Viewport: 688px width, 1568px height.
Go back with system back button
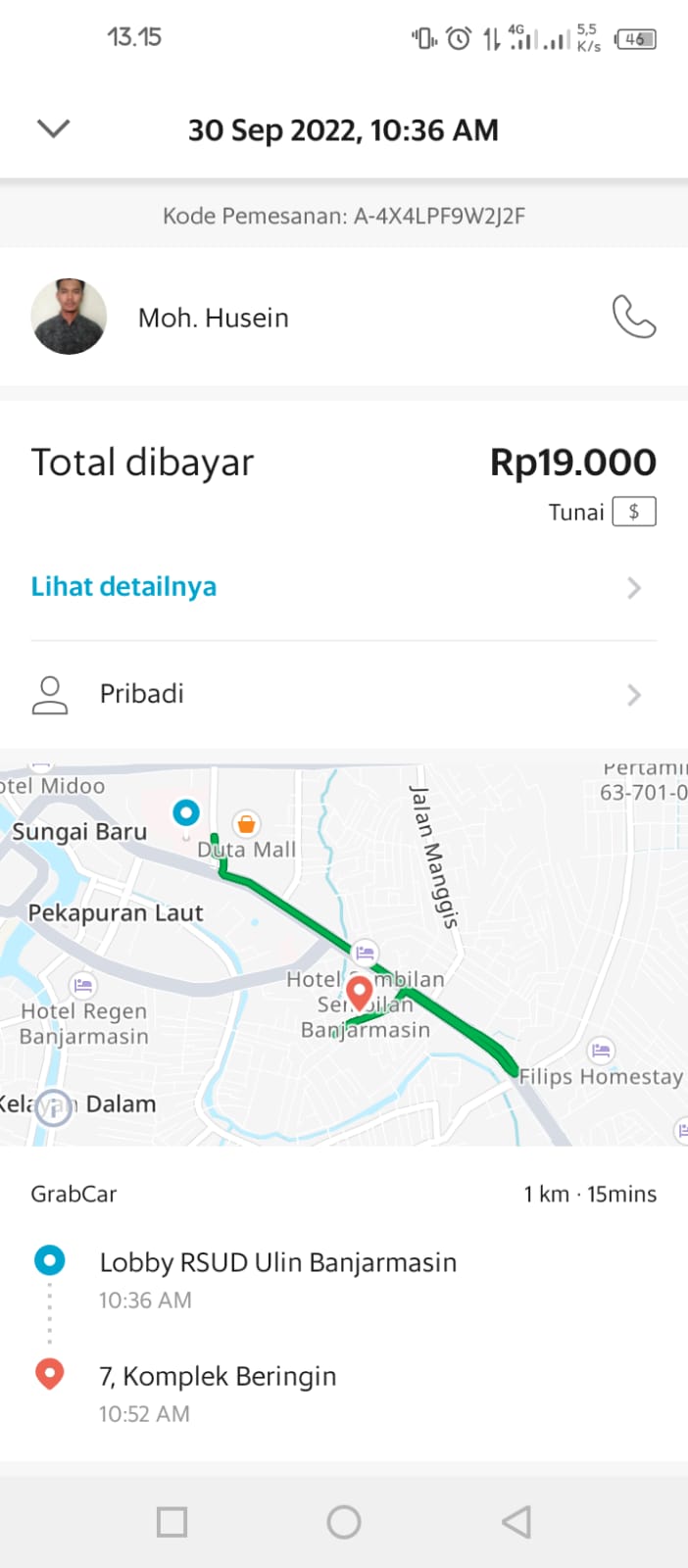coord(516,1522)
